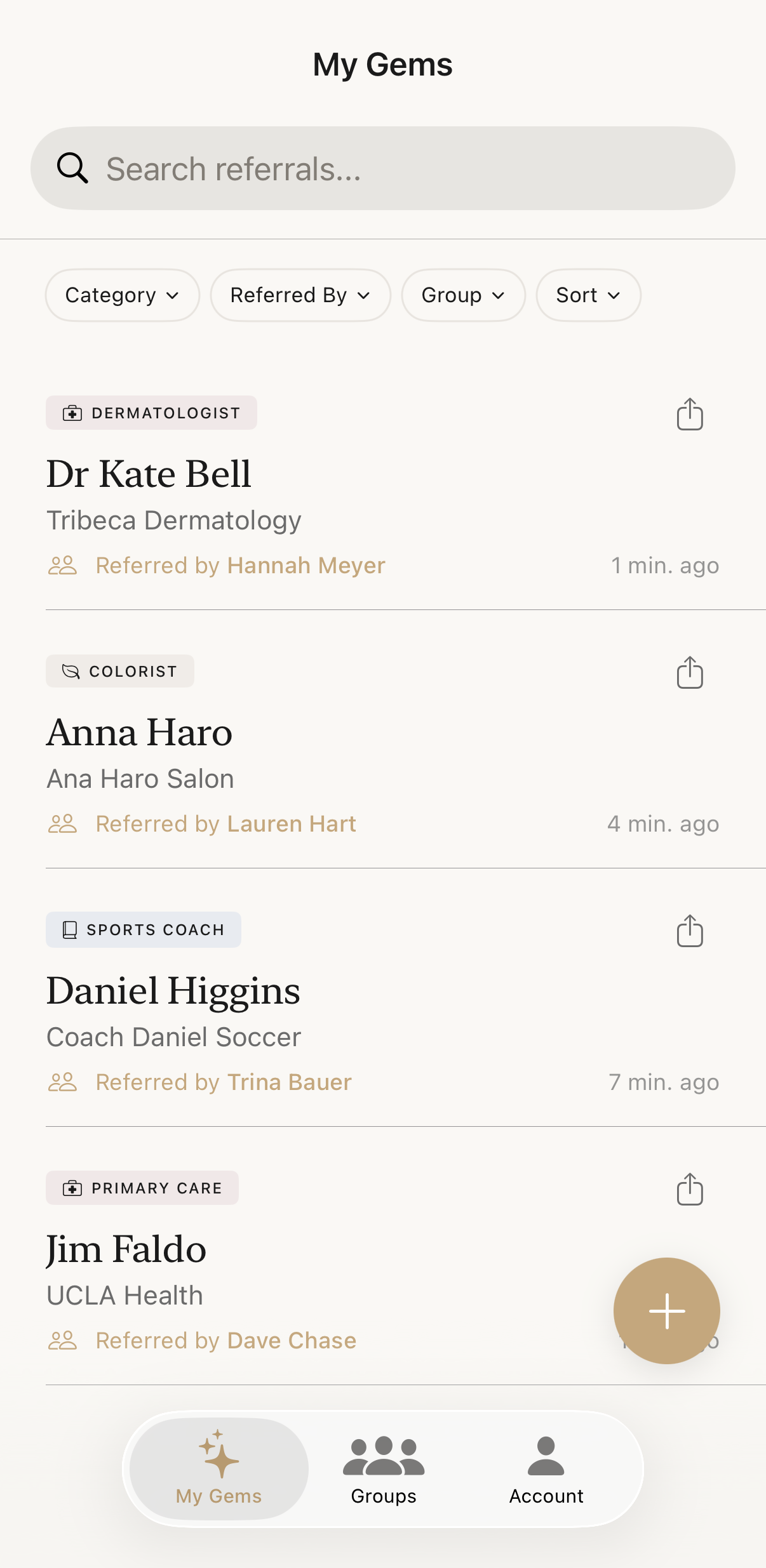This screenshot has width=766, height=1568.
Task: Click the medical badge icon on Dermatologist tag
Action: click(x=72, y=413)
